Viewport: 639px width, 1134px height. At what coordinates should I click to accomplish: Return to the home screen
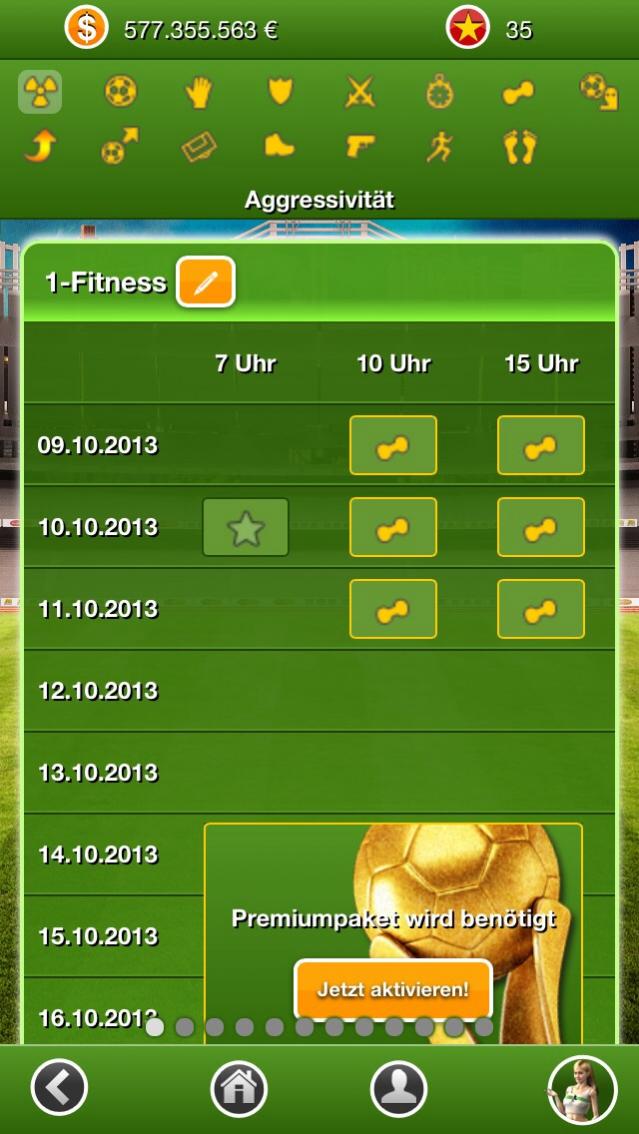[x=239, y=1087]
